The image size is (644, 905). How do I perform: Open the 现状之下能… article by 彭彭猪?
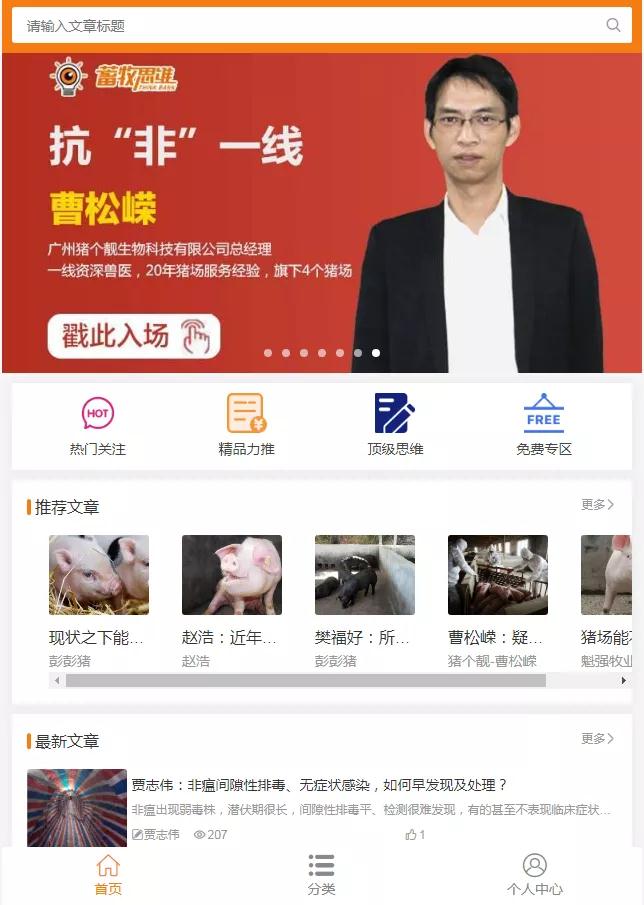98,590
